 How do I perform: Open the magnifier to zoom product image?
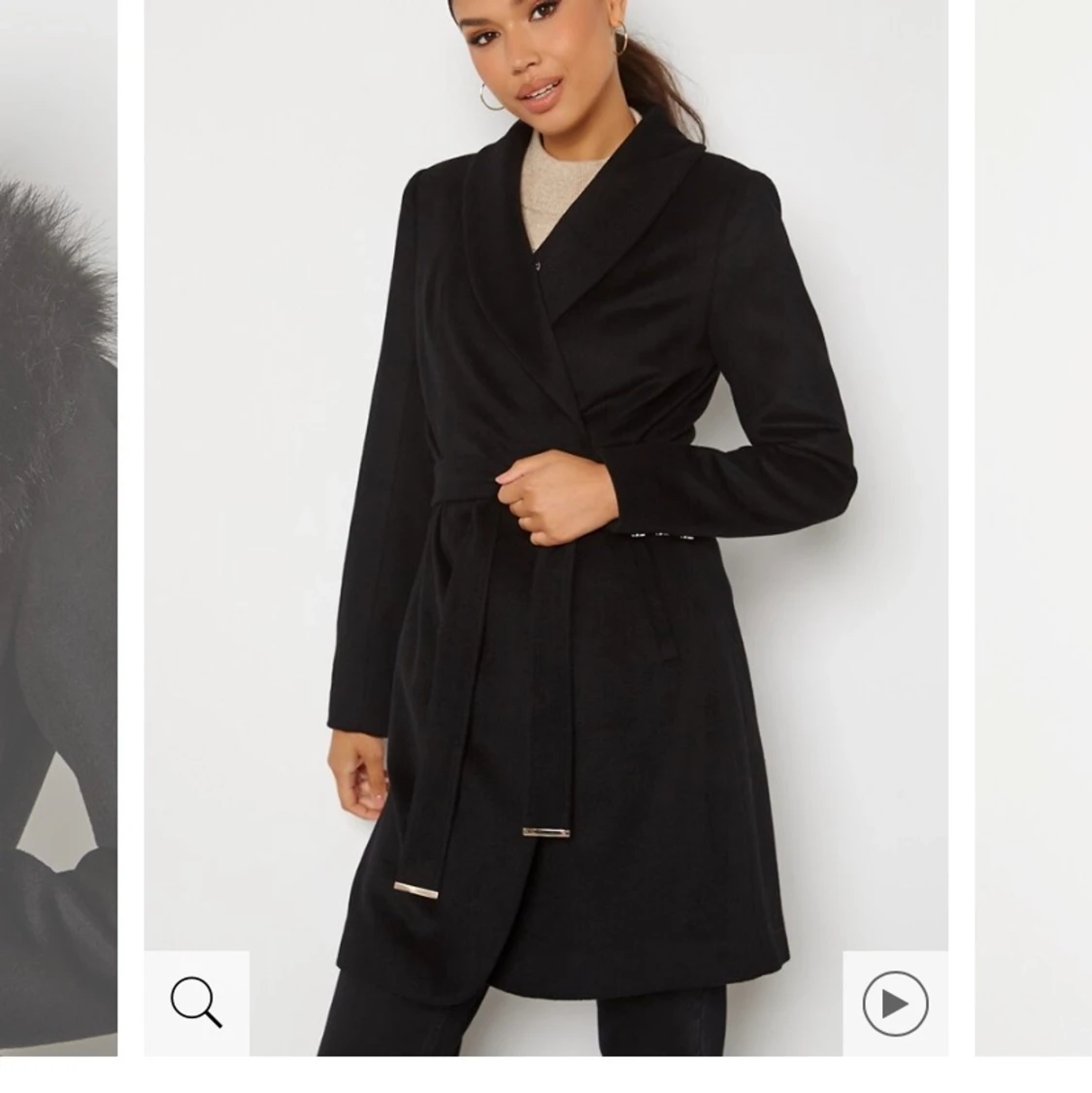pyautogui.click(x=196, y=1002)
